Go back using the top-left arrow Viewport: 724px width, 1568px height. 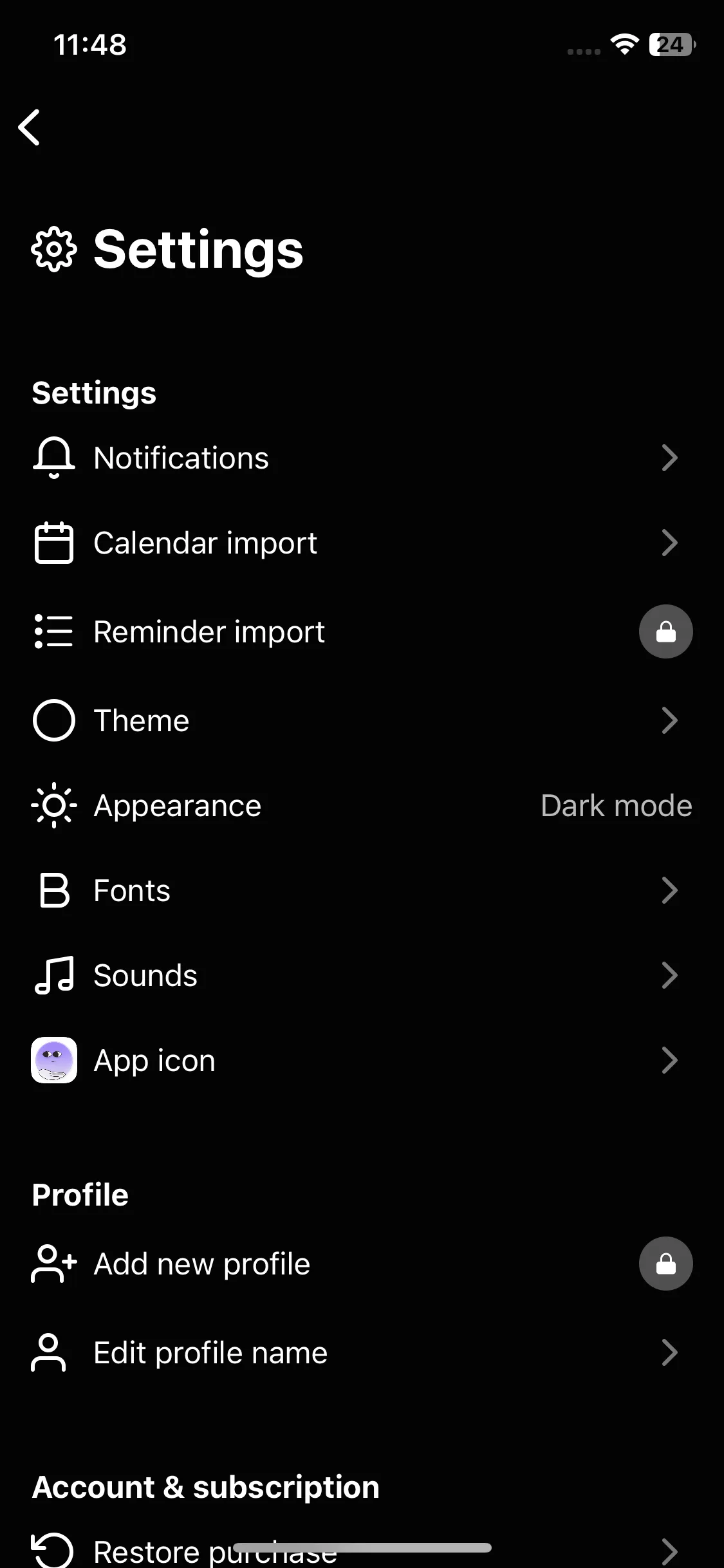[x=30, y=127]
